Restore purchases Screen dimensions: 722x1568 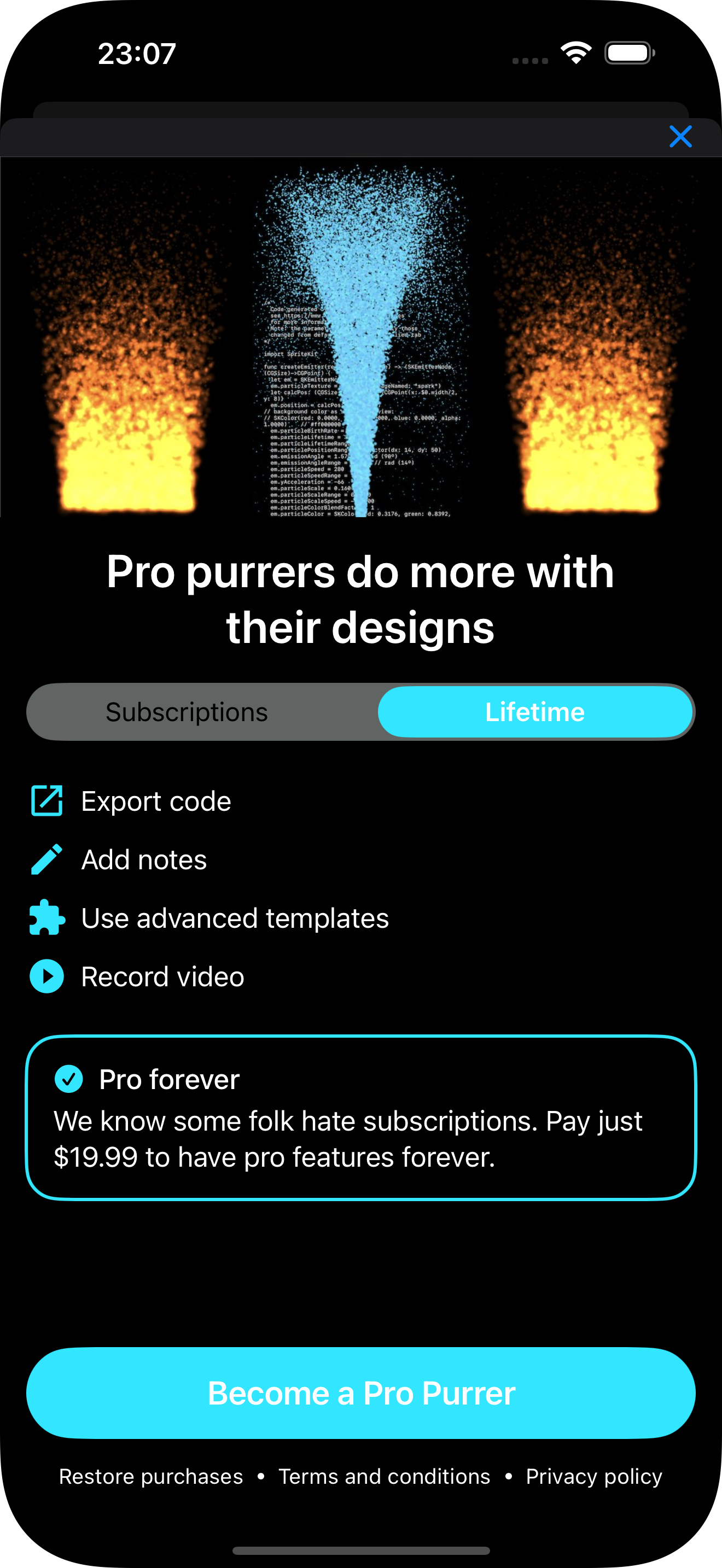pos(151,1476)
